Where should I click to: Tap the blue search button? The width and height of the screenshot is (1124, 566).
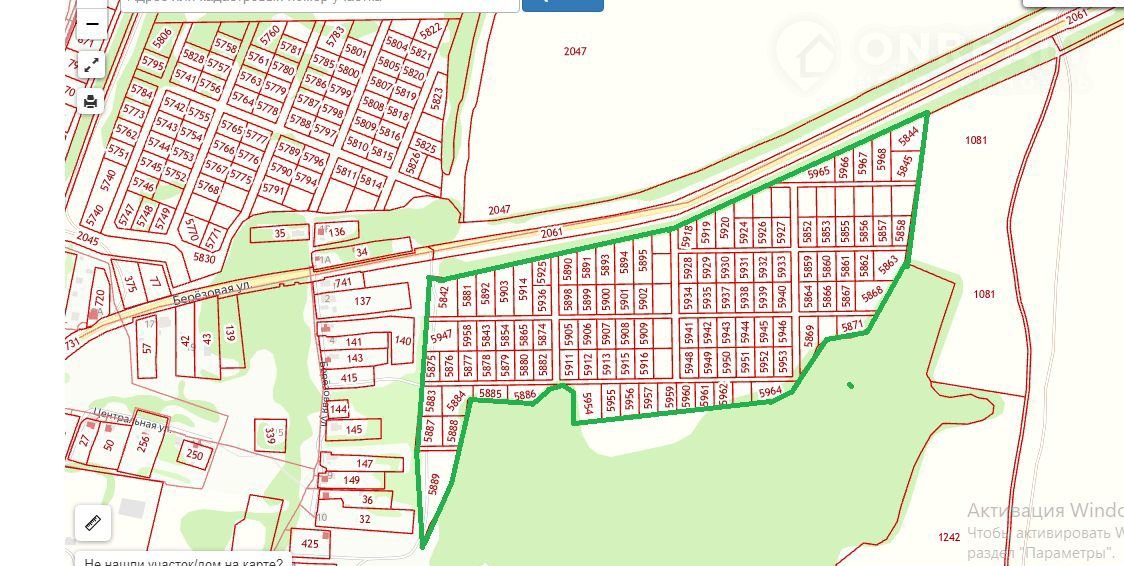point(563,5)
